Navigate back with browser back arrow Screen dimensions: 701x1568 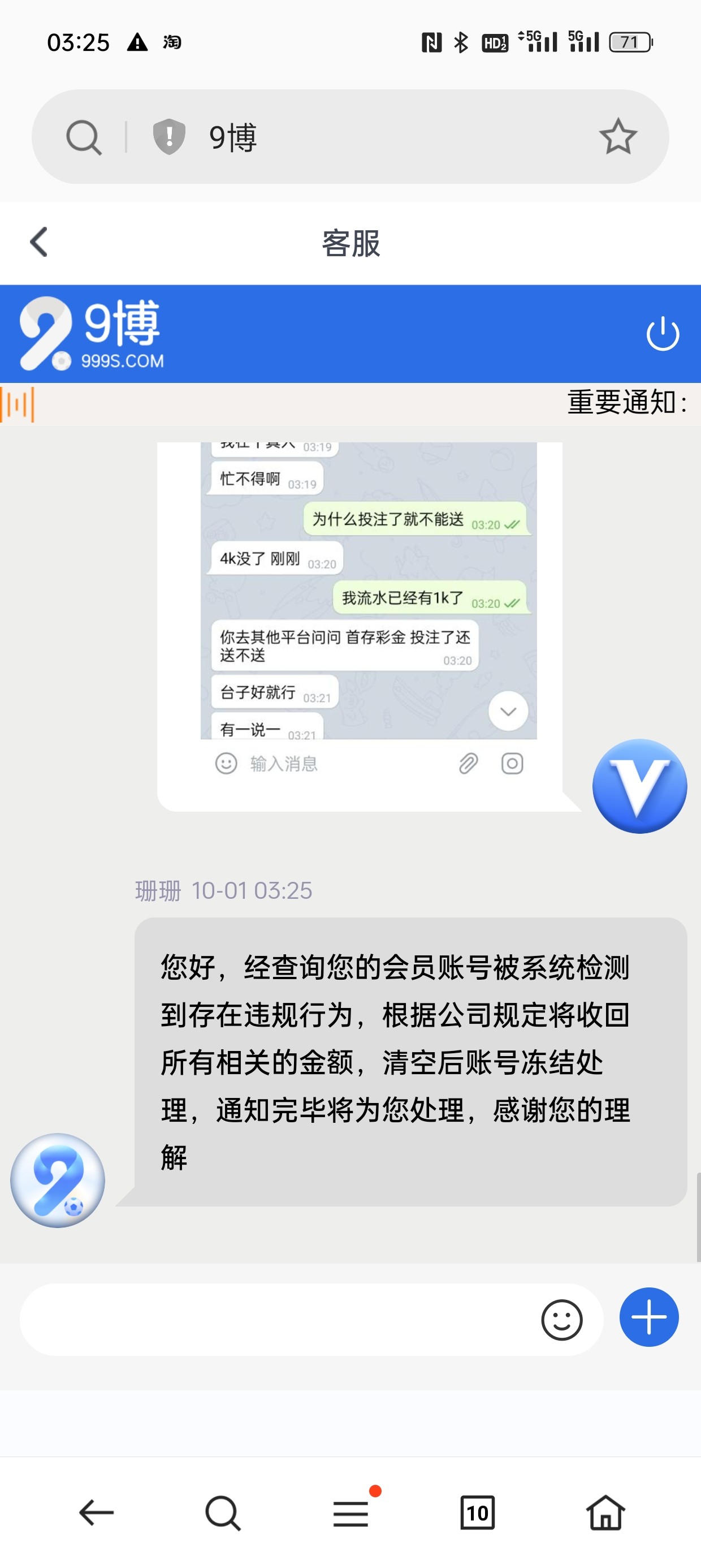(97, 1513)
